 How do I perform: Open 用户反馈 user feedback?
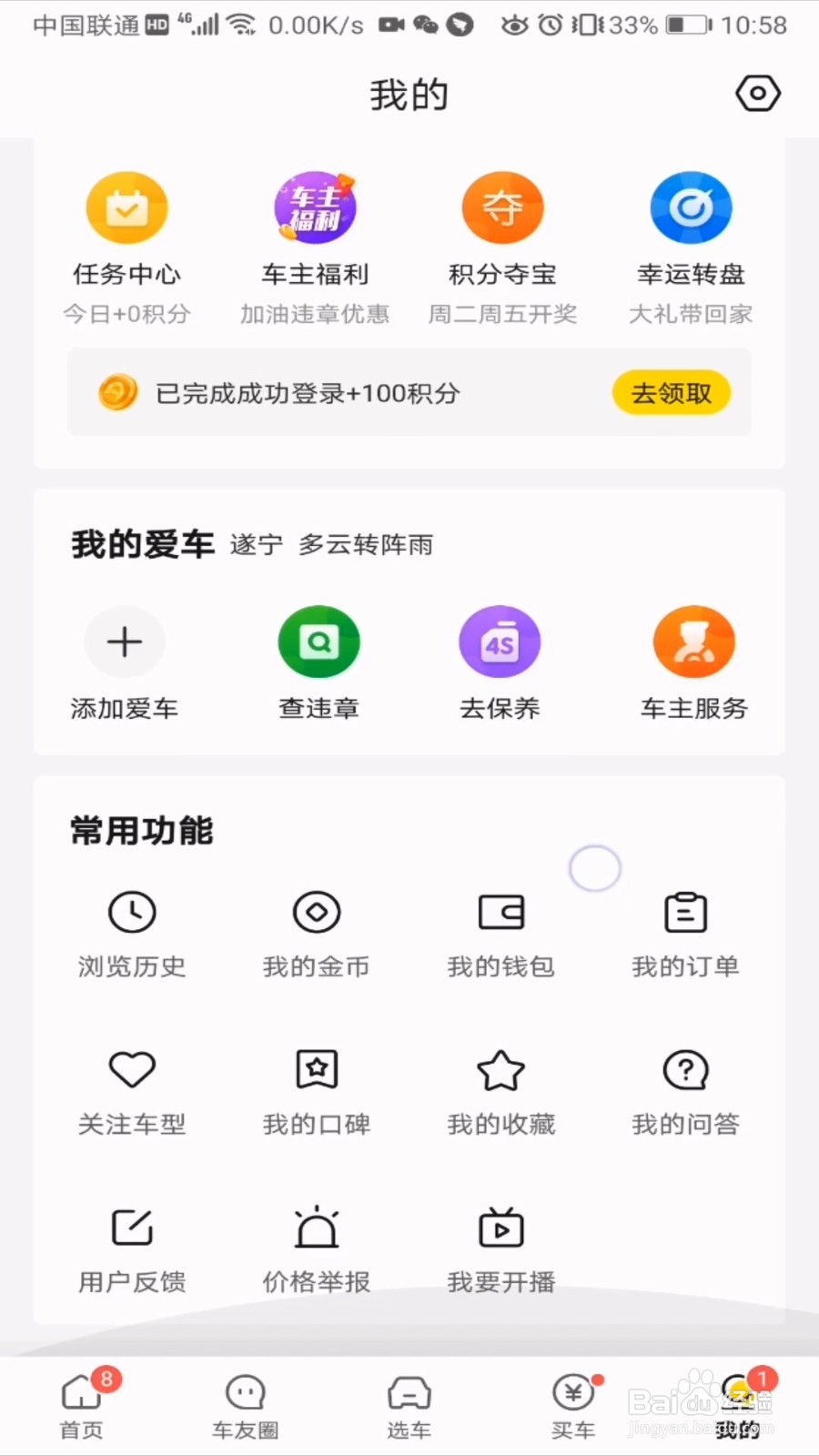(x=131, y=1247)
